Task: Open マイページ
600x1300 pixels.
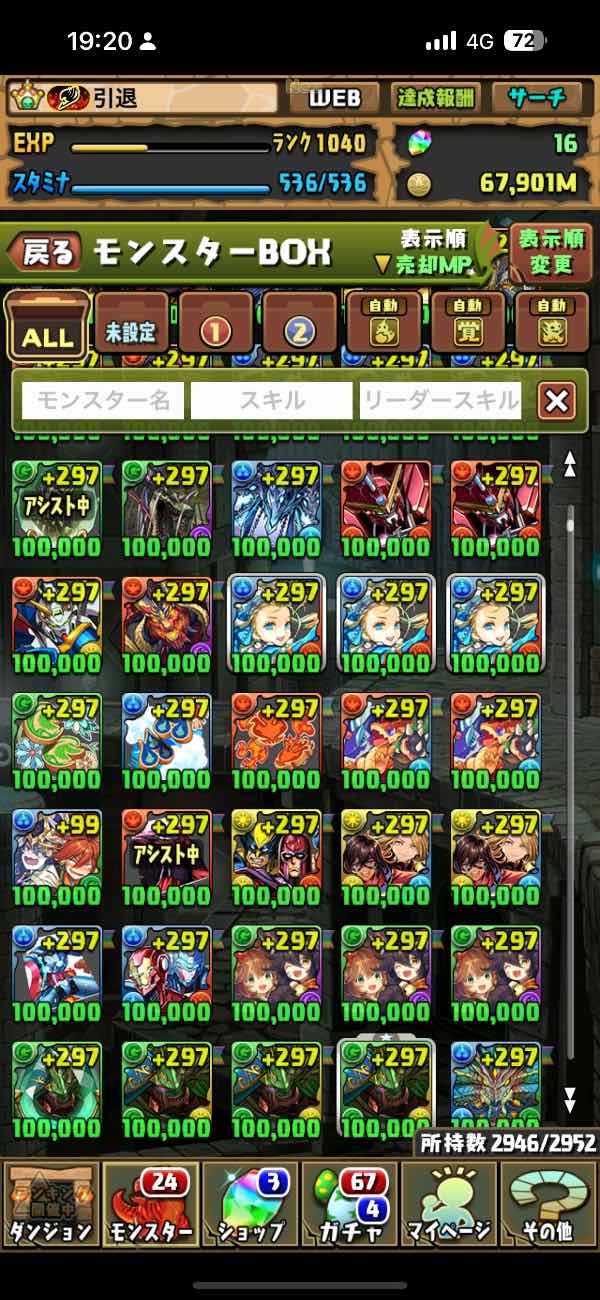Action: coord(449,1205)
